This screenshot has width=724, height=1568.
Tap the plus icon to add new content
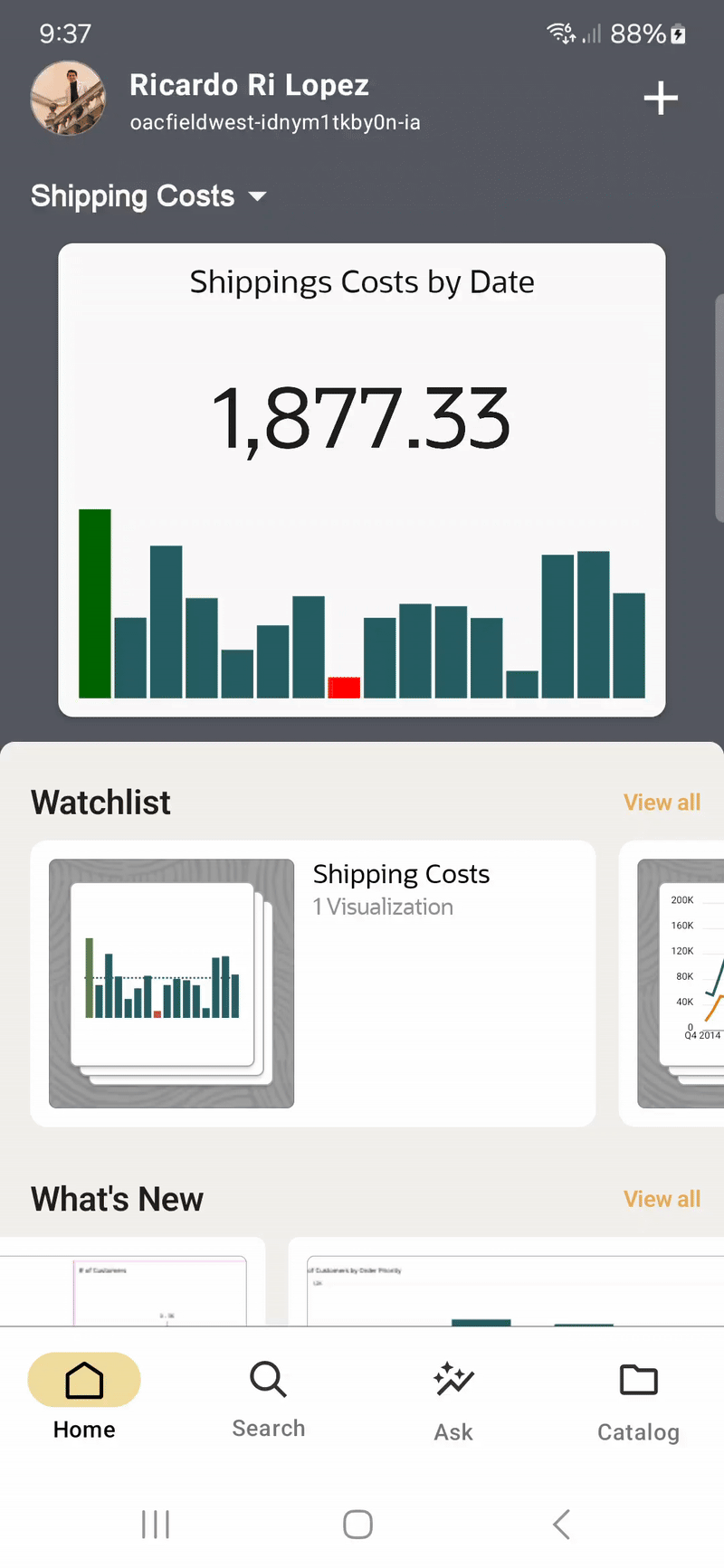tap(661, 99)
